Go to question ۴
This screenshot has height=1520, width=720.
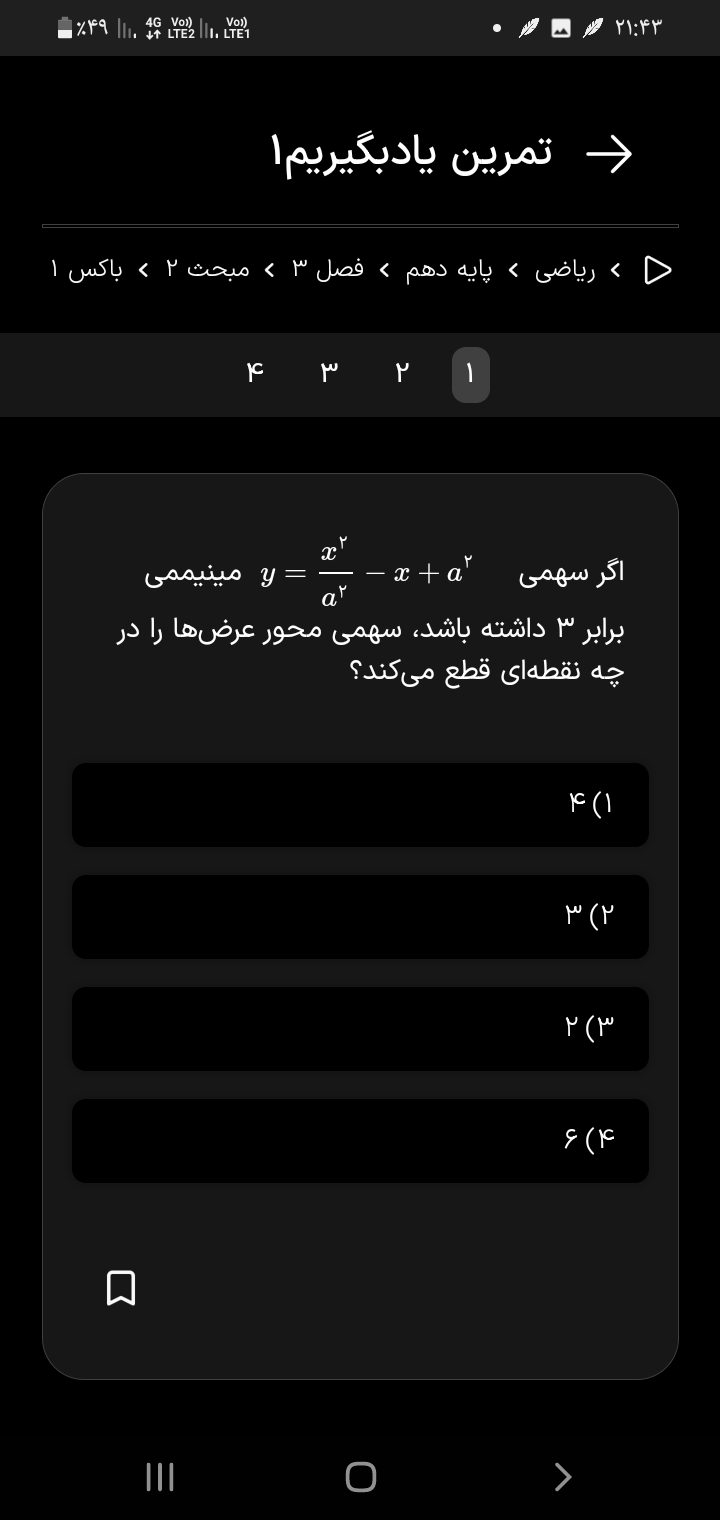[x=255, y=374]
